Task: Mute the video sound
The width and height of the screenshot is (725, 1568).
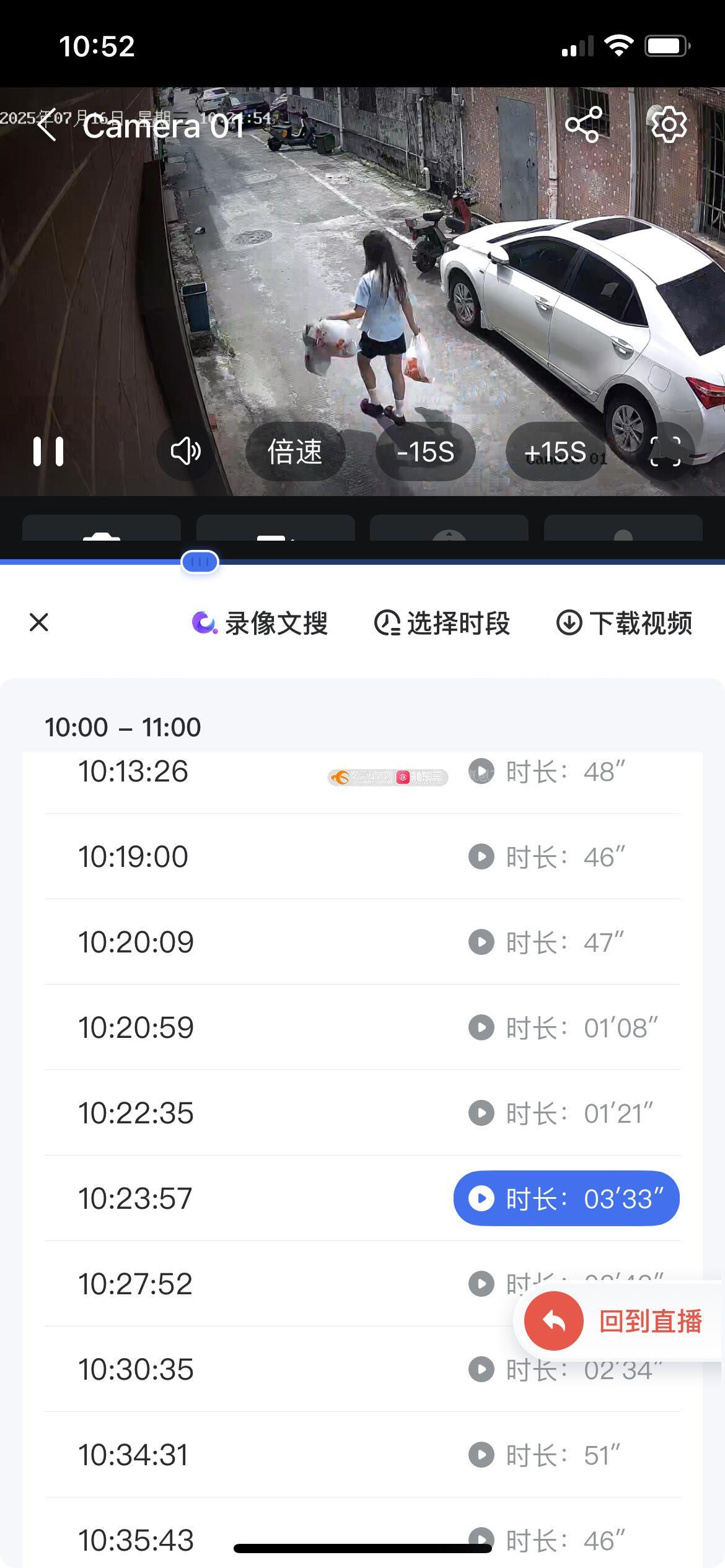Action: pos(186,451)
